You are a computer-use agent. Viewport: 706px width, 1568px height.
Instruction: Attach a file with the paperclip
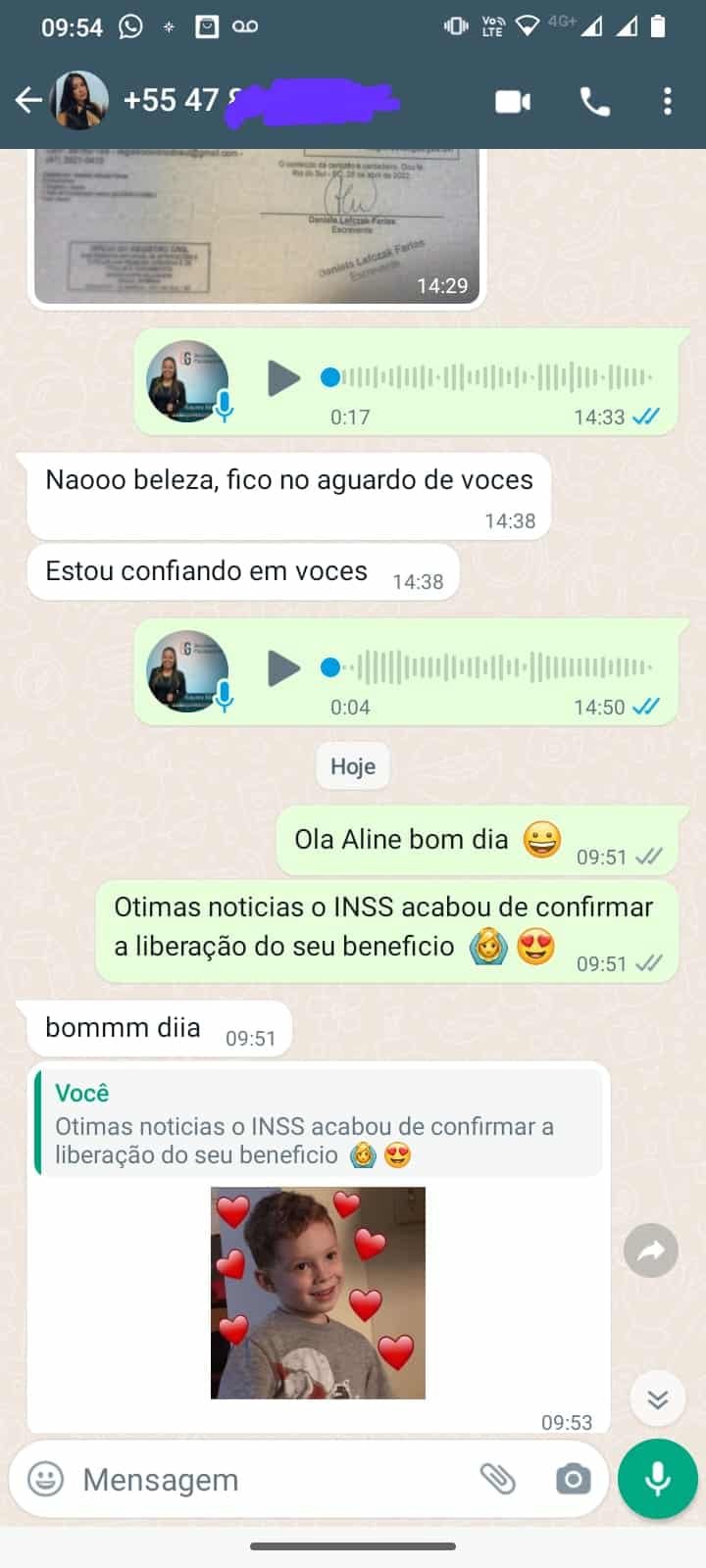tap(497, 1479)
